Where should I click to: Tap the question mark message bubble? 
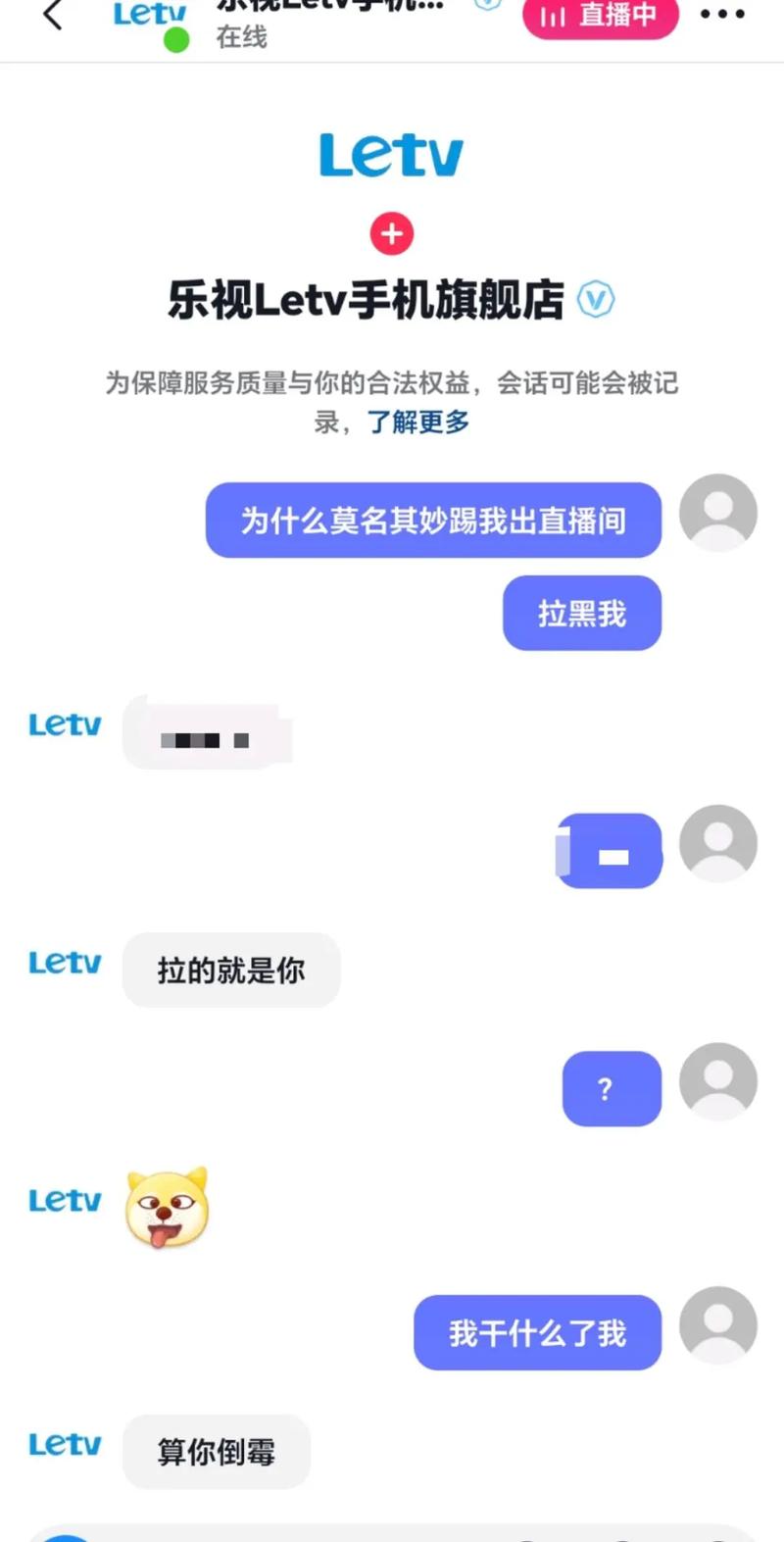coord(612,1088)
